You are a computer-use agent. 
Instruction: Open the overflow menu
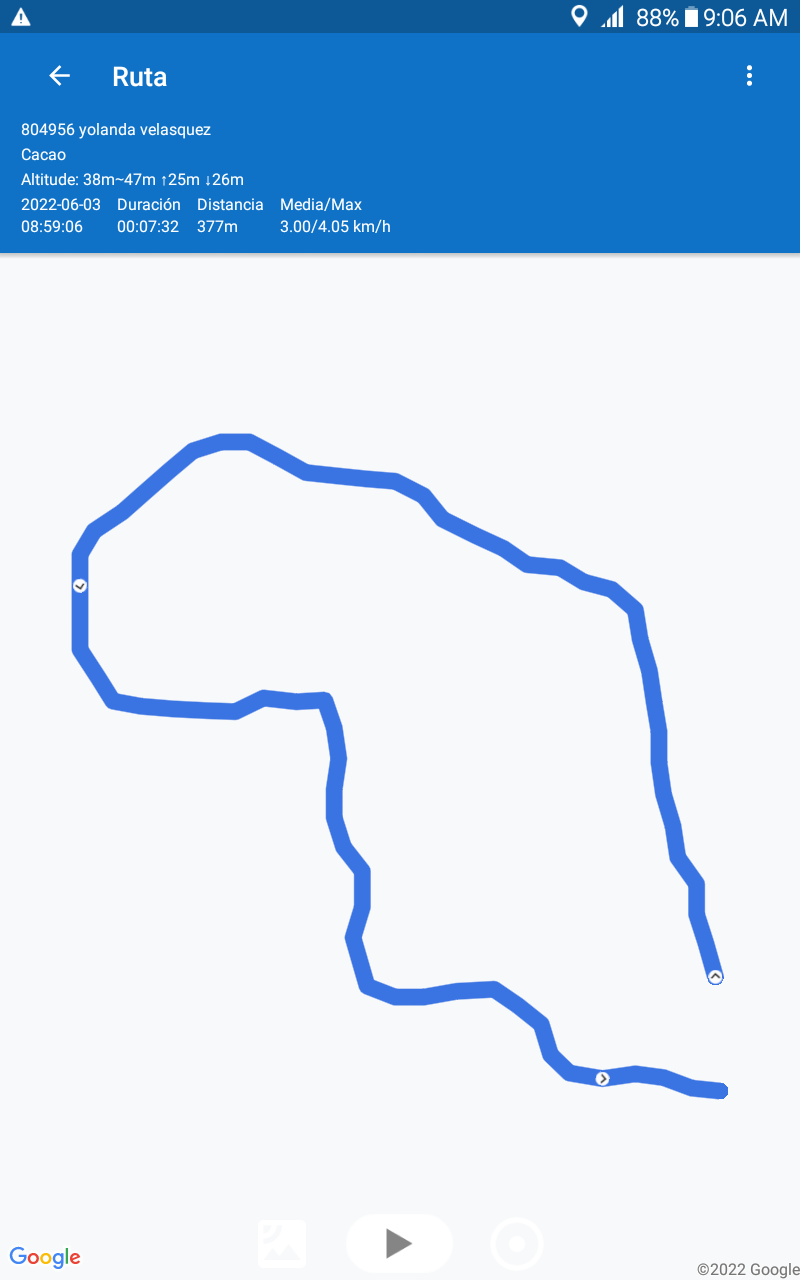coord(749,76)
